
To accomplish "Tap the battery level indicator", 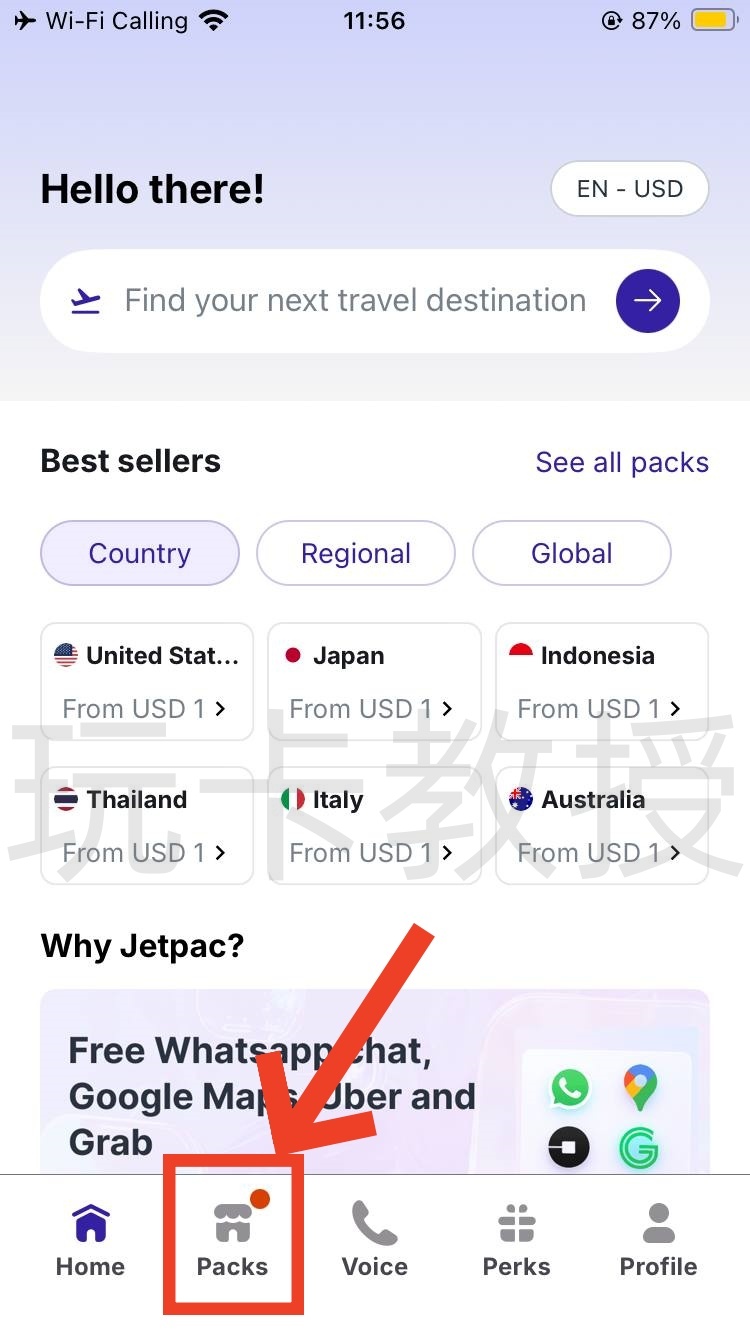I will pyautogui.click(x=713, y=19).
